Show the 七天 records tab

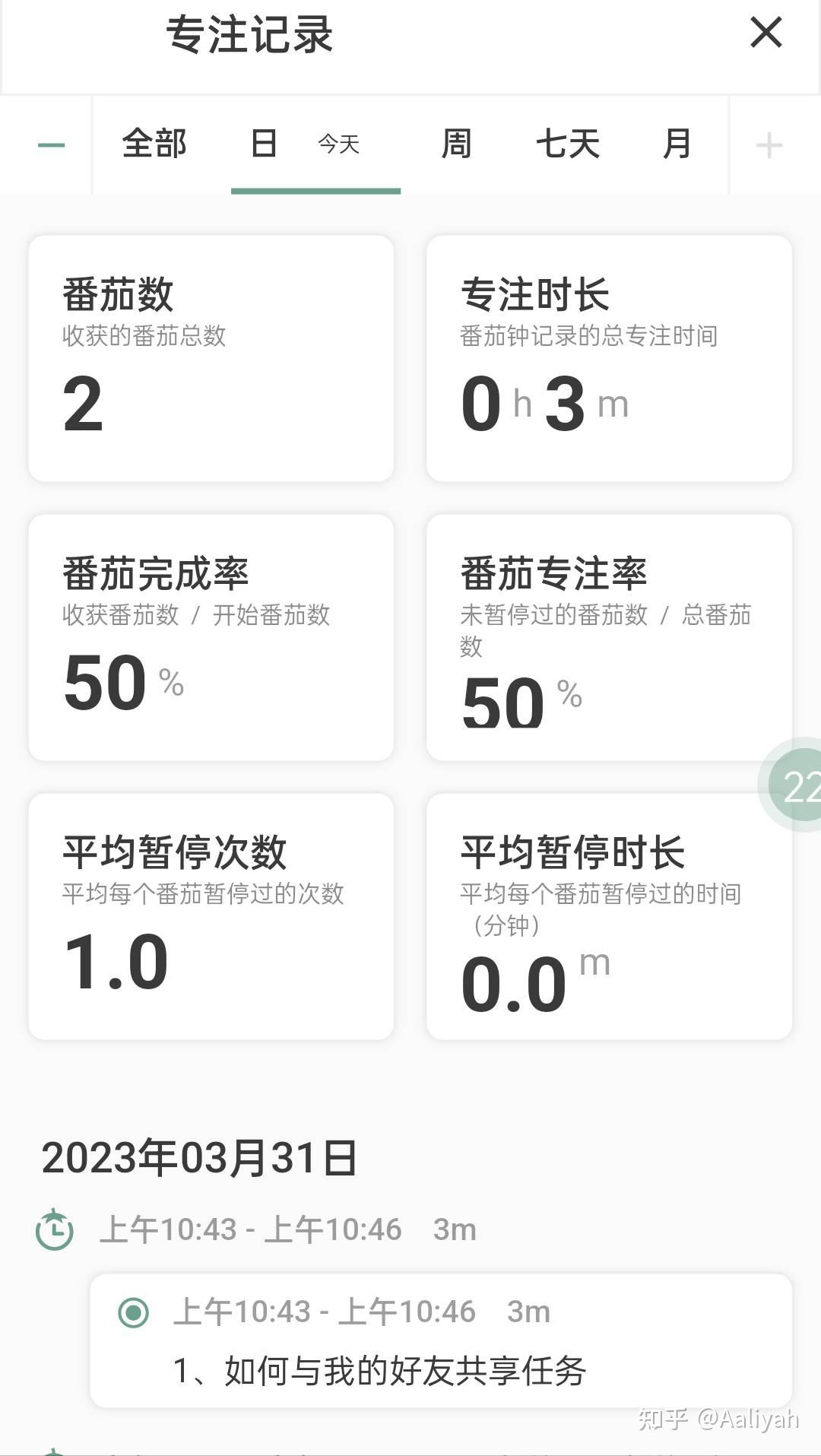[x=568, y=144]
